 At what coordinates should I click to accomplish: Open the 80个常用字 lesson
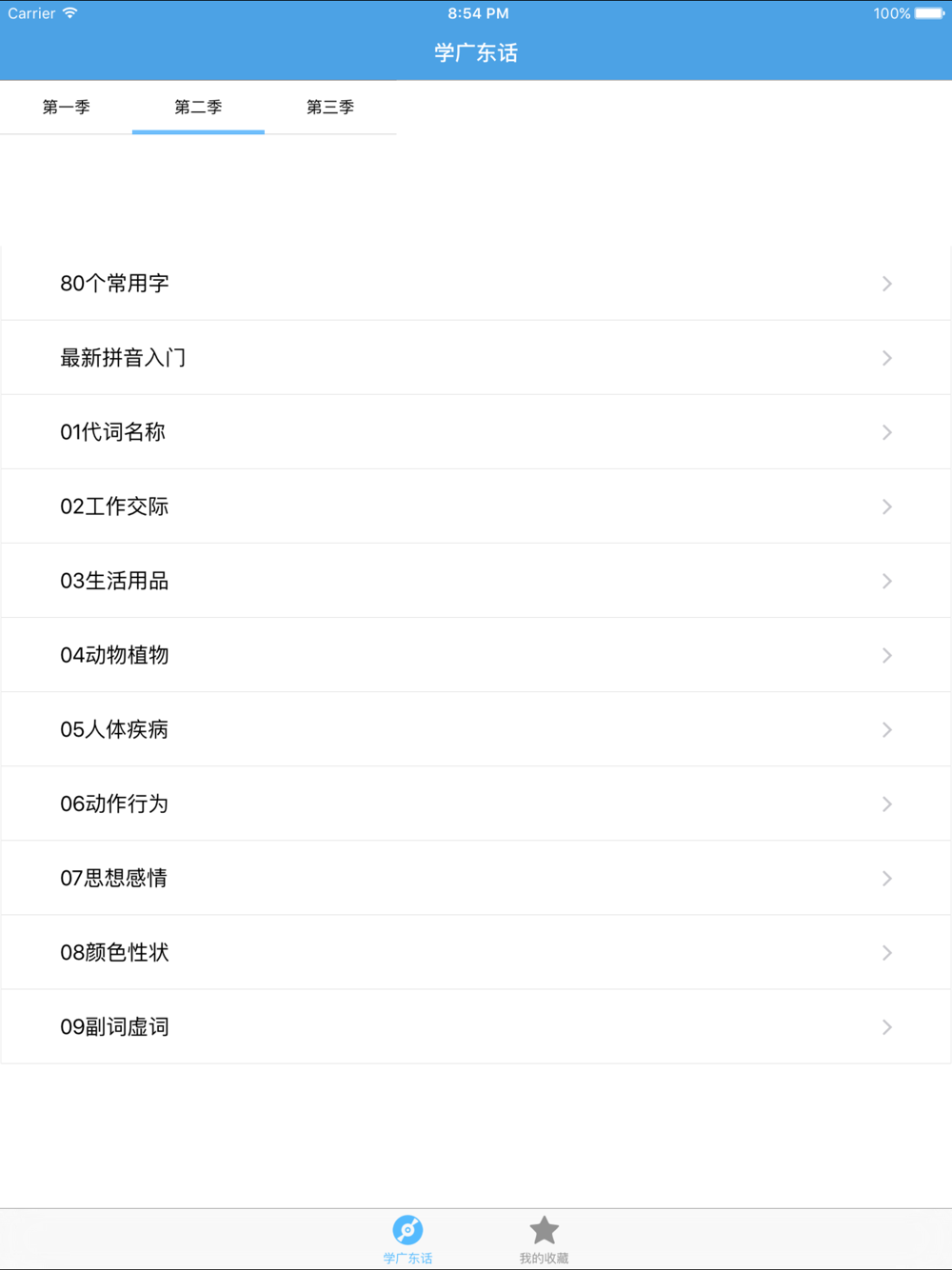476,284
